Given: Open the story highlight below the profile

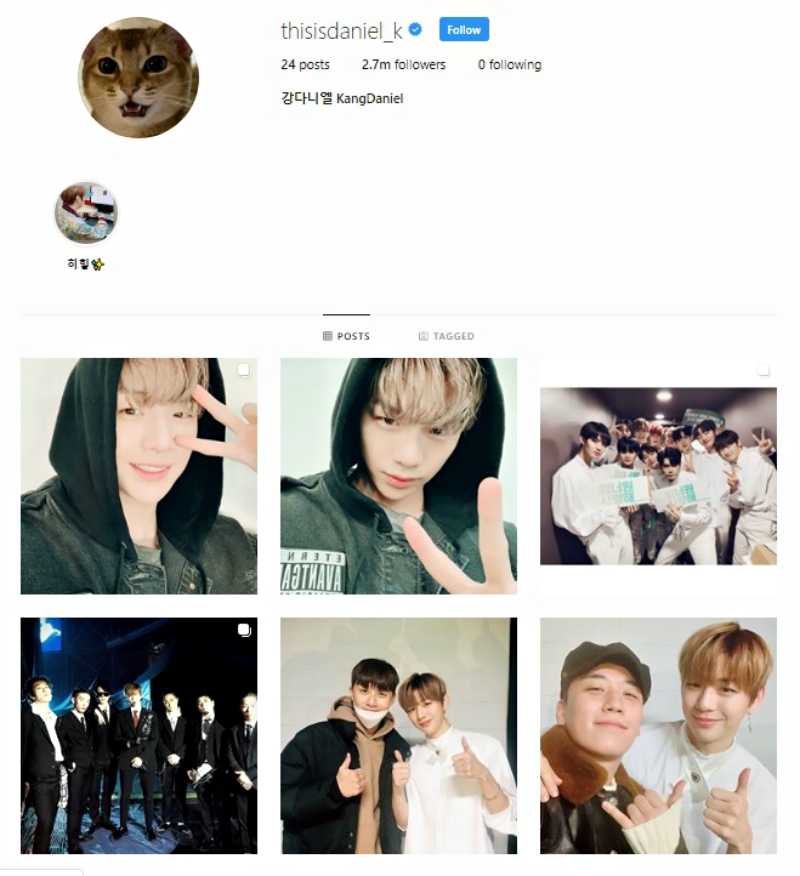Looking at the screenshot, I should (86, 213).
